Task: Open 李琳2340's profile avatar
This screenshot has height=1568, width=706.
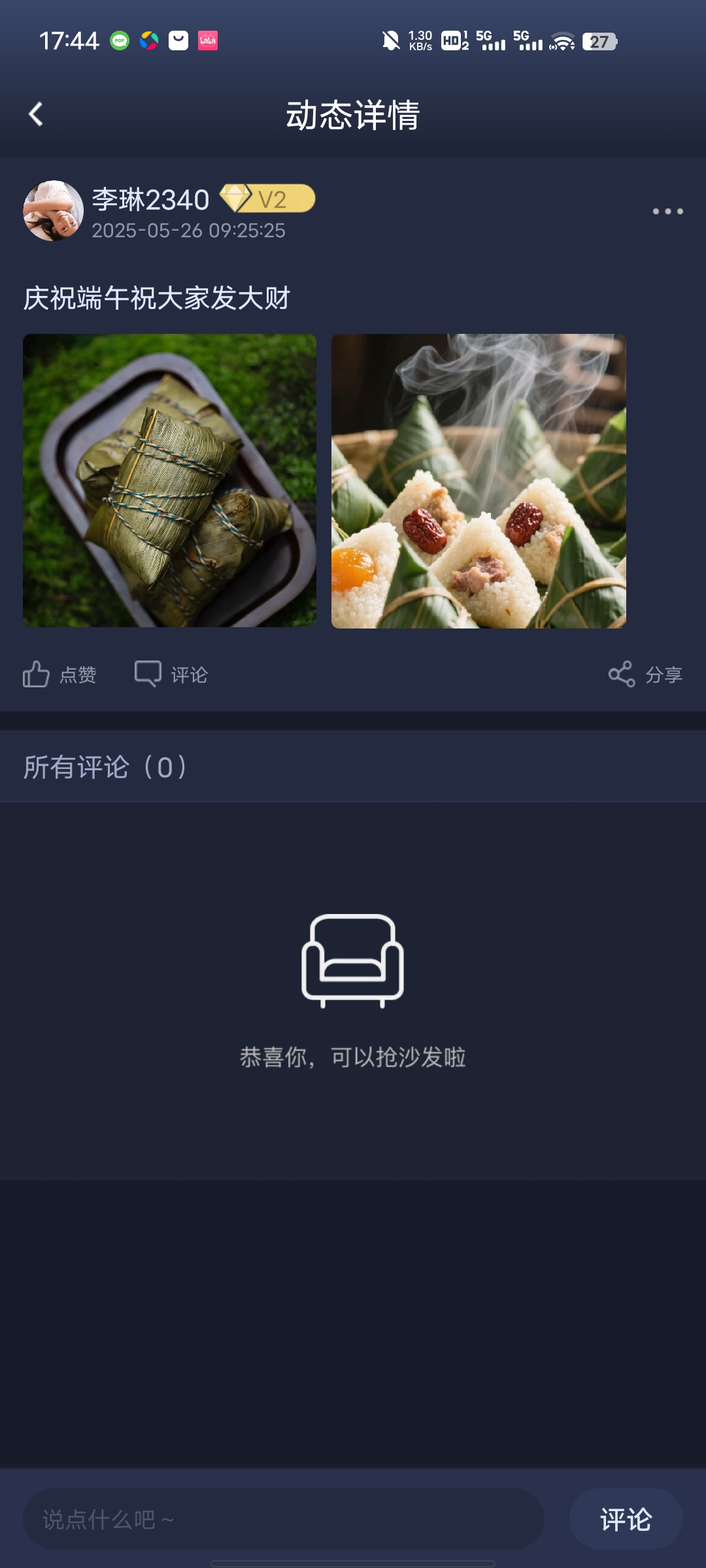Action: [x=53, y=211]
